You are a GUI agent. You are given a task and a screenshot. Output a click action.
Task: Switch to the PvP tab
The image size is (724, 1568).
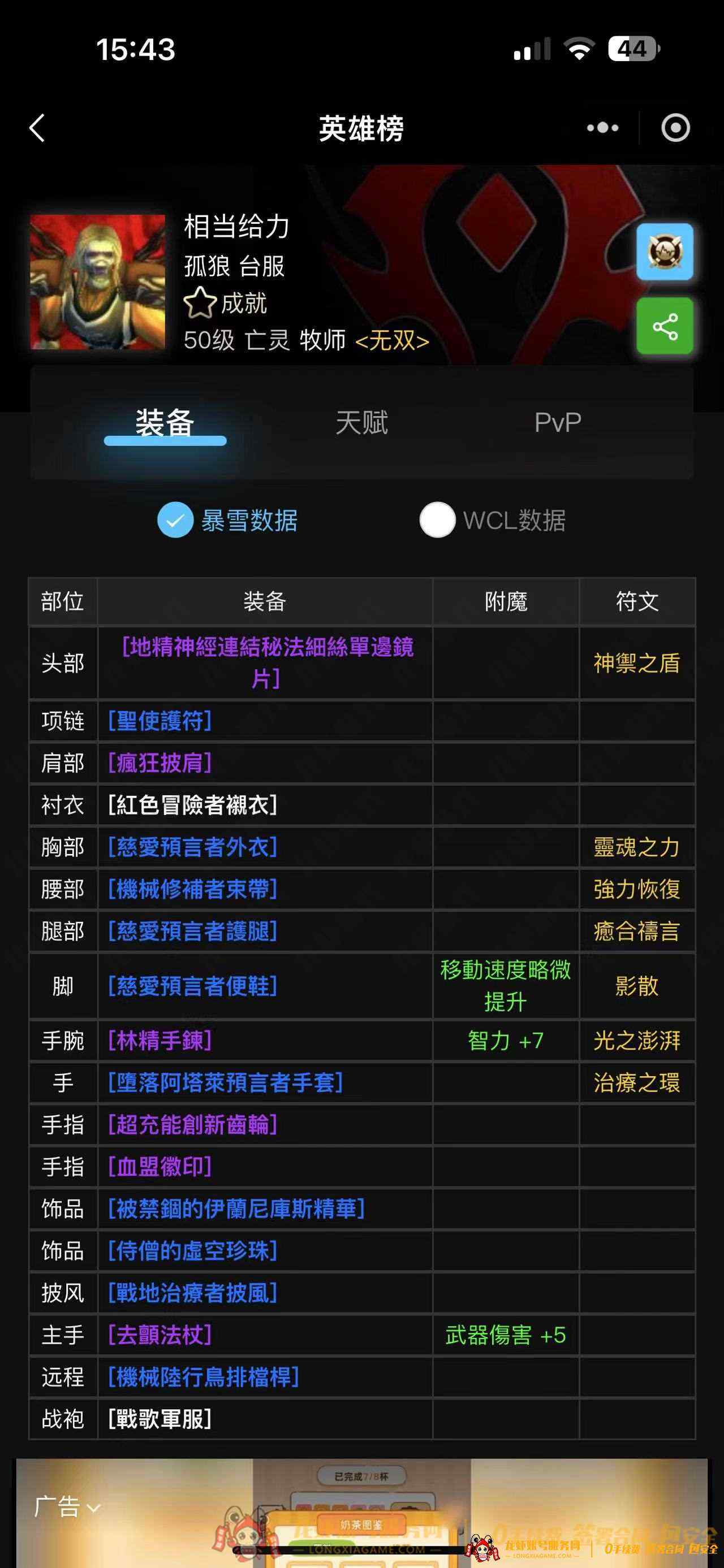click(x=557, y=422)
